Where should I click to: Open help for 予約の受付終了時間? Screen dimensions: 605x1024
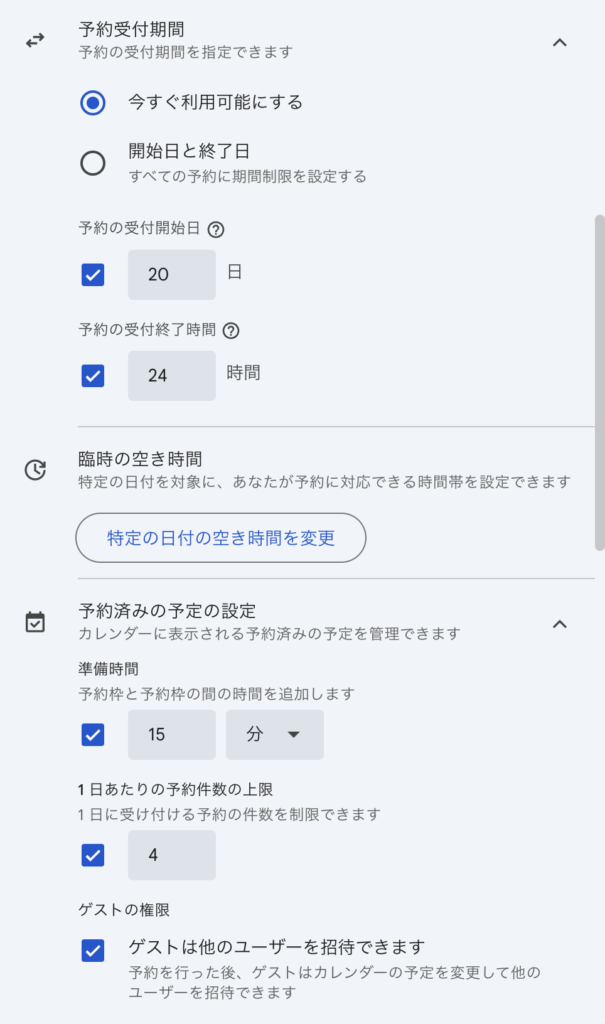[x=231, y=330]
